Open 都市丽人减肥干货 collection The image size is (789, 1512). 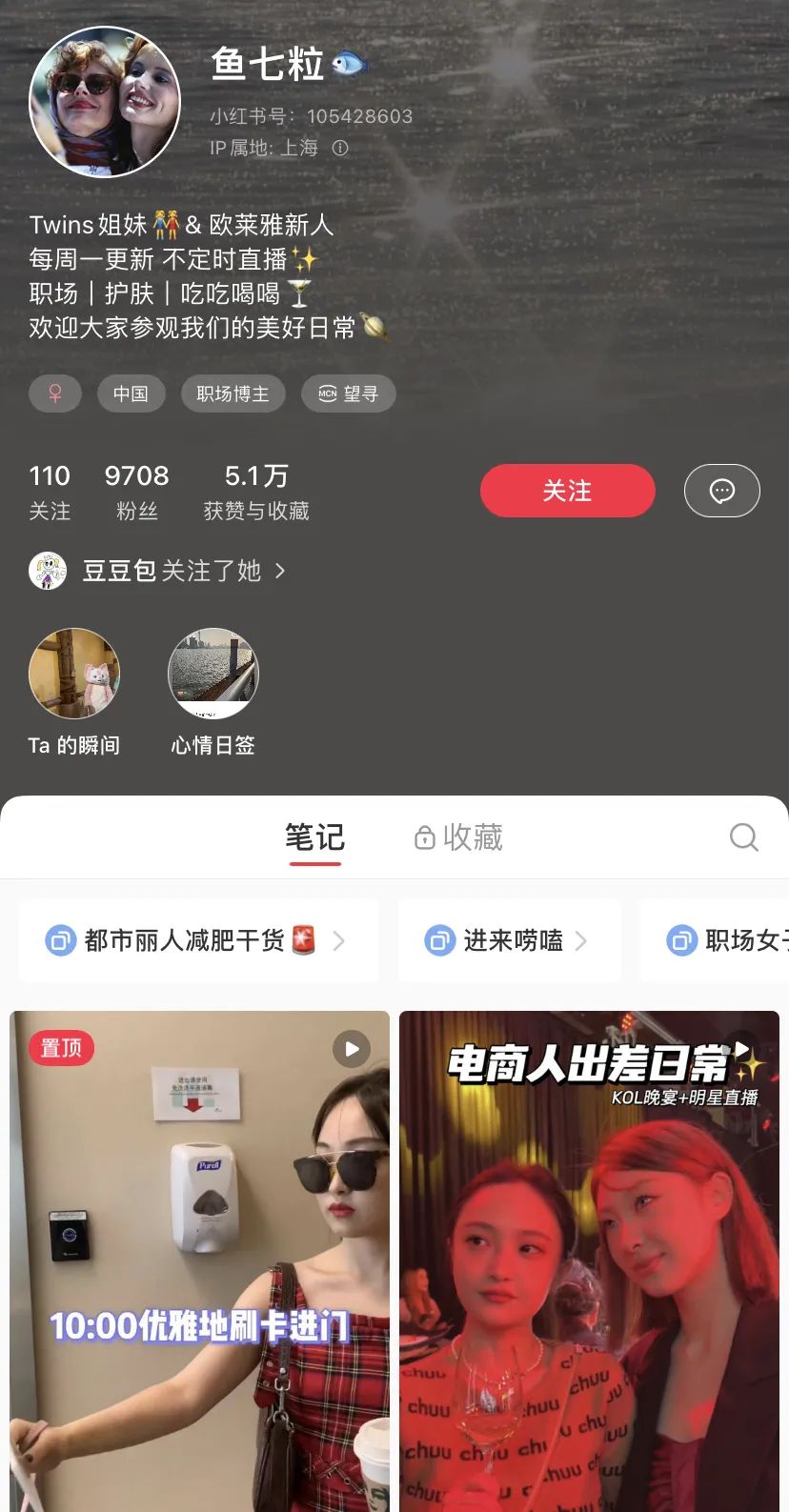[197, 940]
